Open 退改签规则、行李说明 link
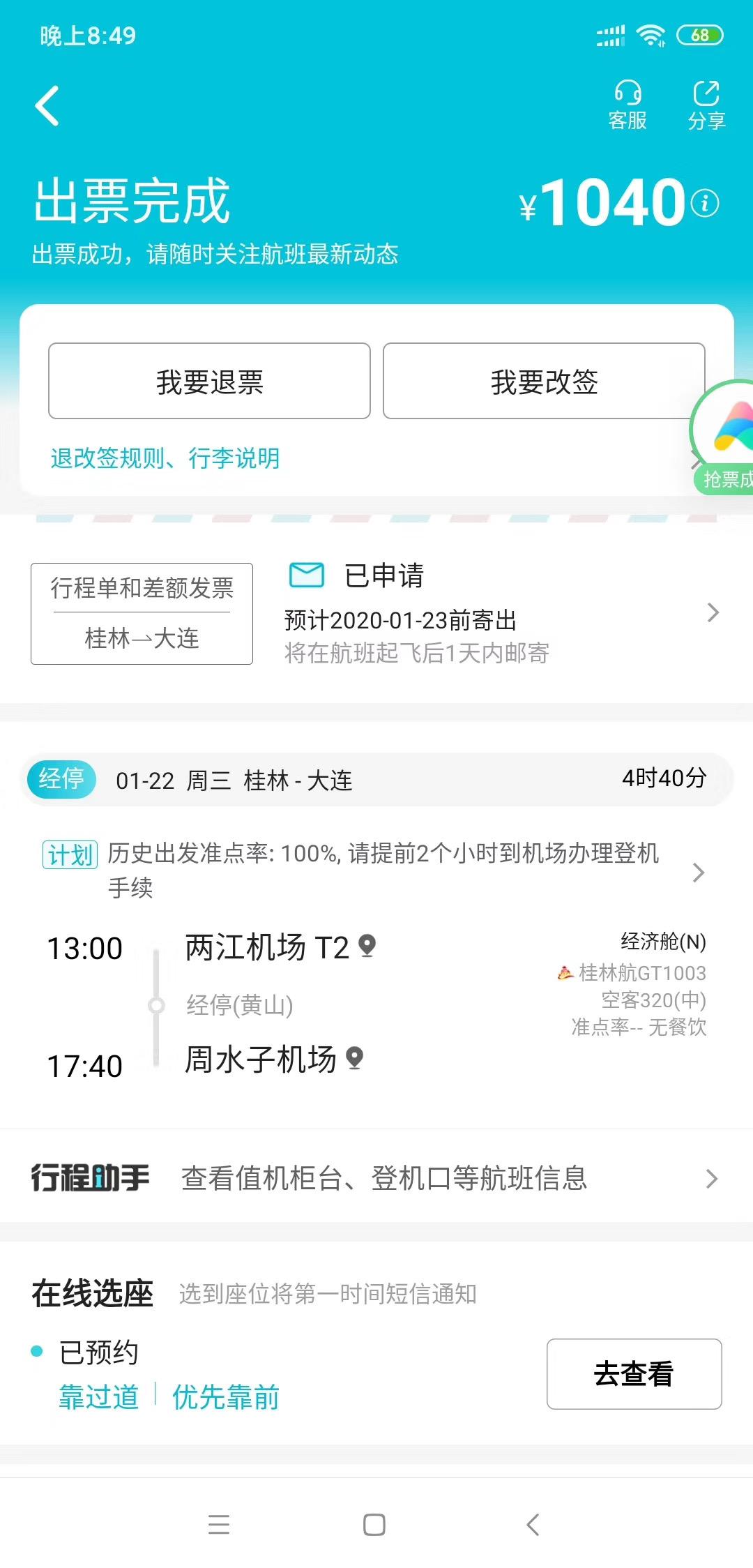Image resolution: width=753 pixels, height=1568 pixels. pos(165,458)
